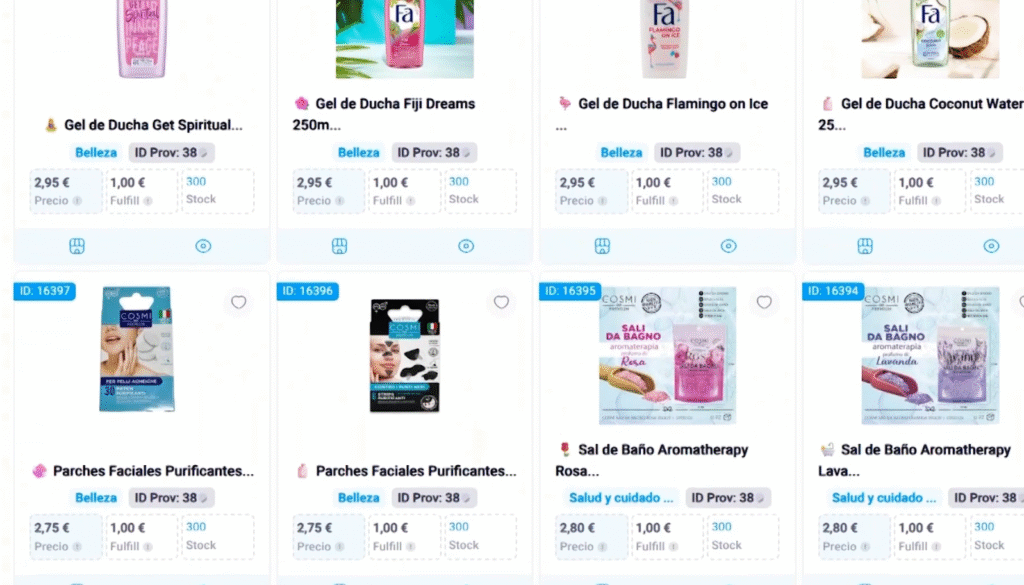Image resolution: width=1024 pixels, height=585 pixels.
Task: View details of Gel de Ducha Fiji Dreams
Action: tap(466, 246)
